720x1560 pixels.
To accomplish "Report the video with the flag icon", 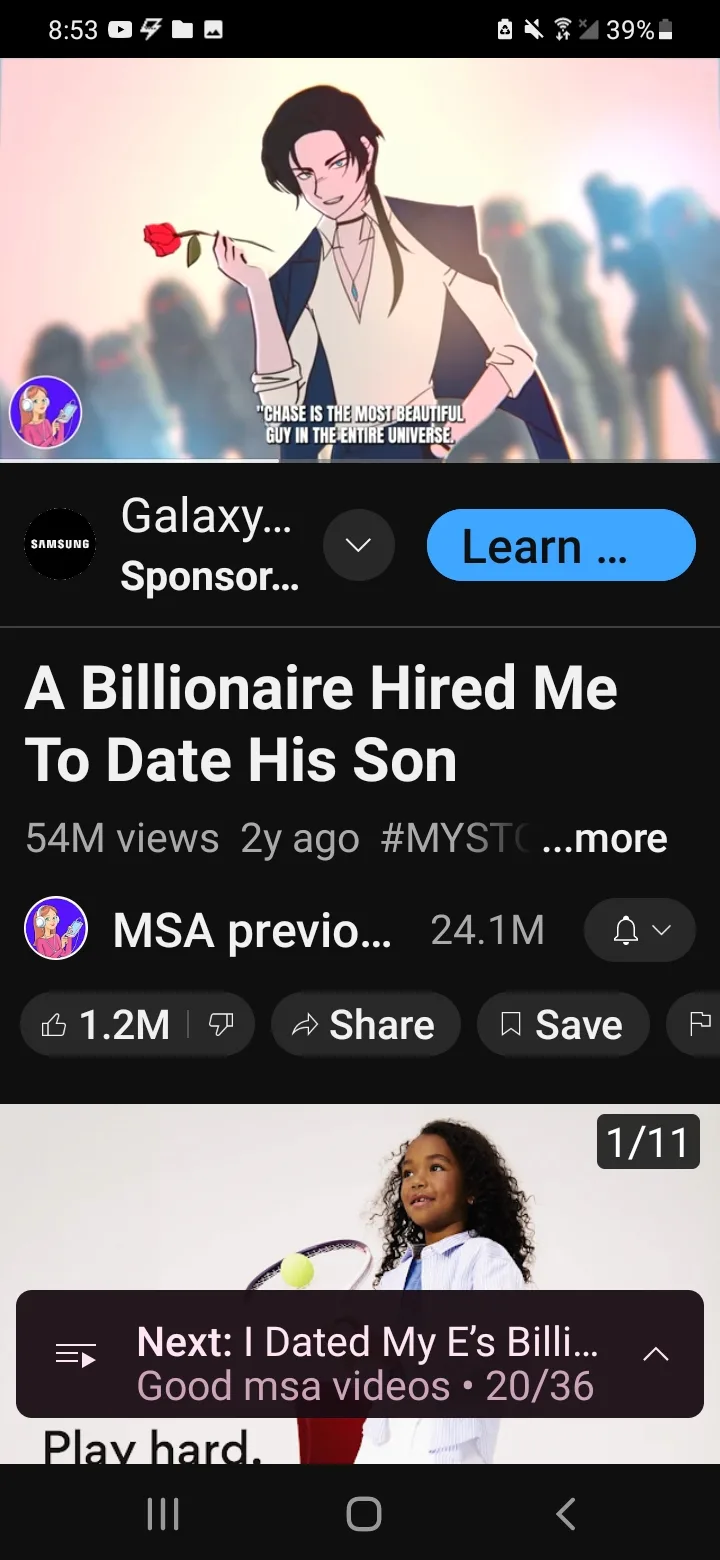I will pyautogui.click(x=700, y=1024).
